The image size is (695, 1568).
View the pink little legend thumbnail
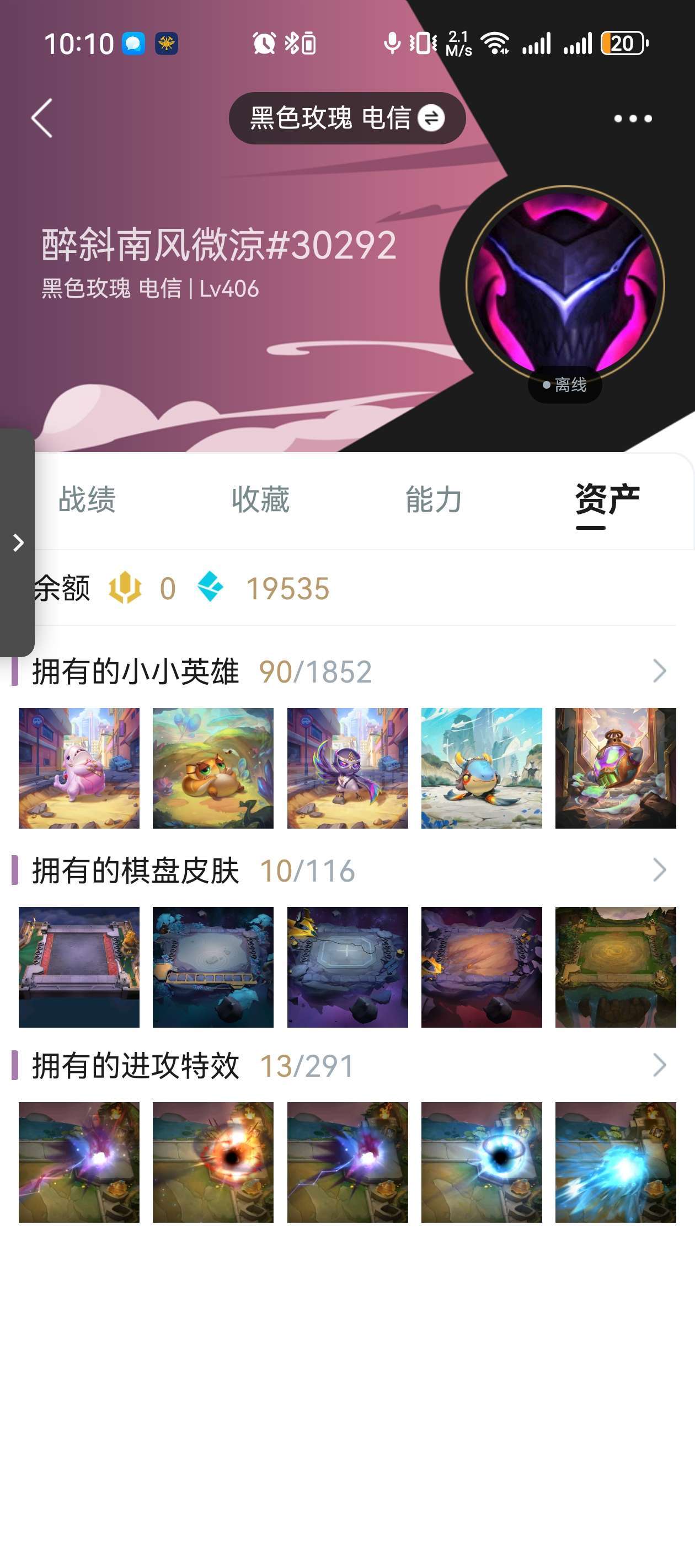(79, 767)
